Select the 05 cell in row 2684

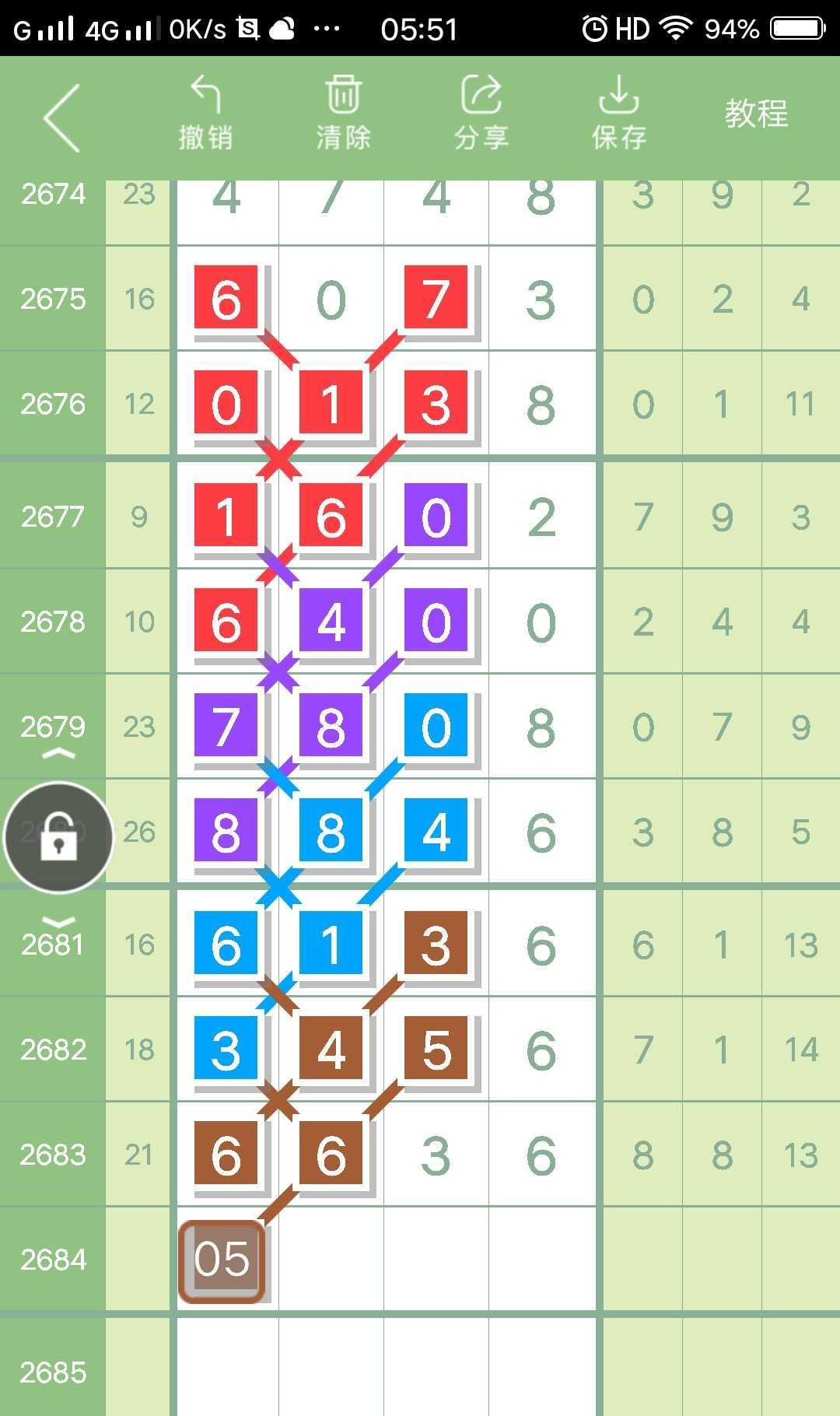(x=222, y=1260)
